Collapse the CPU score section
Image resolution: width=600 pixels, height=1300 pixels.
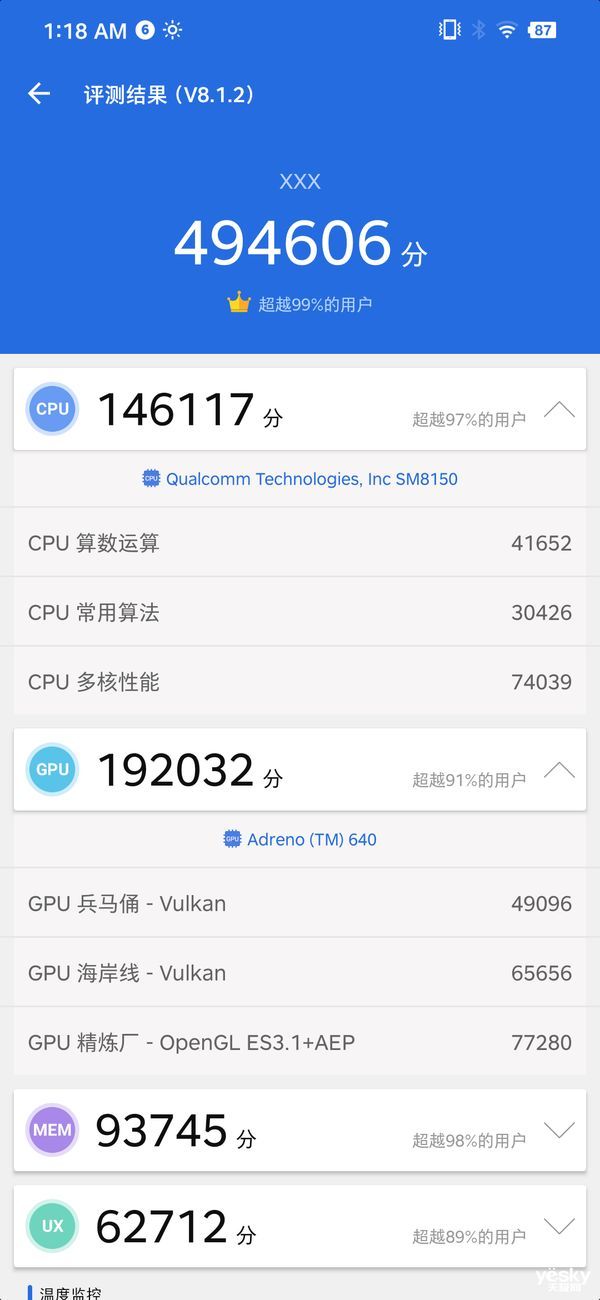(x=559, y=409)
